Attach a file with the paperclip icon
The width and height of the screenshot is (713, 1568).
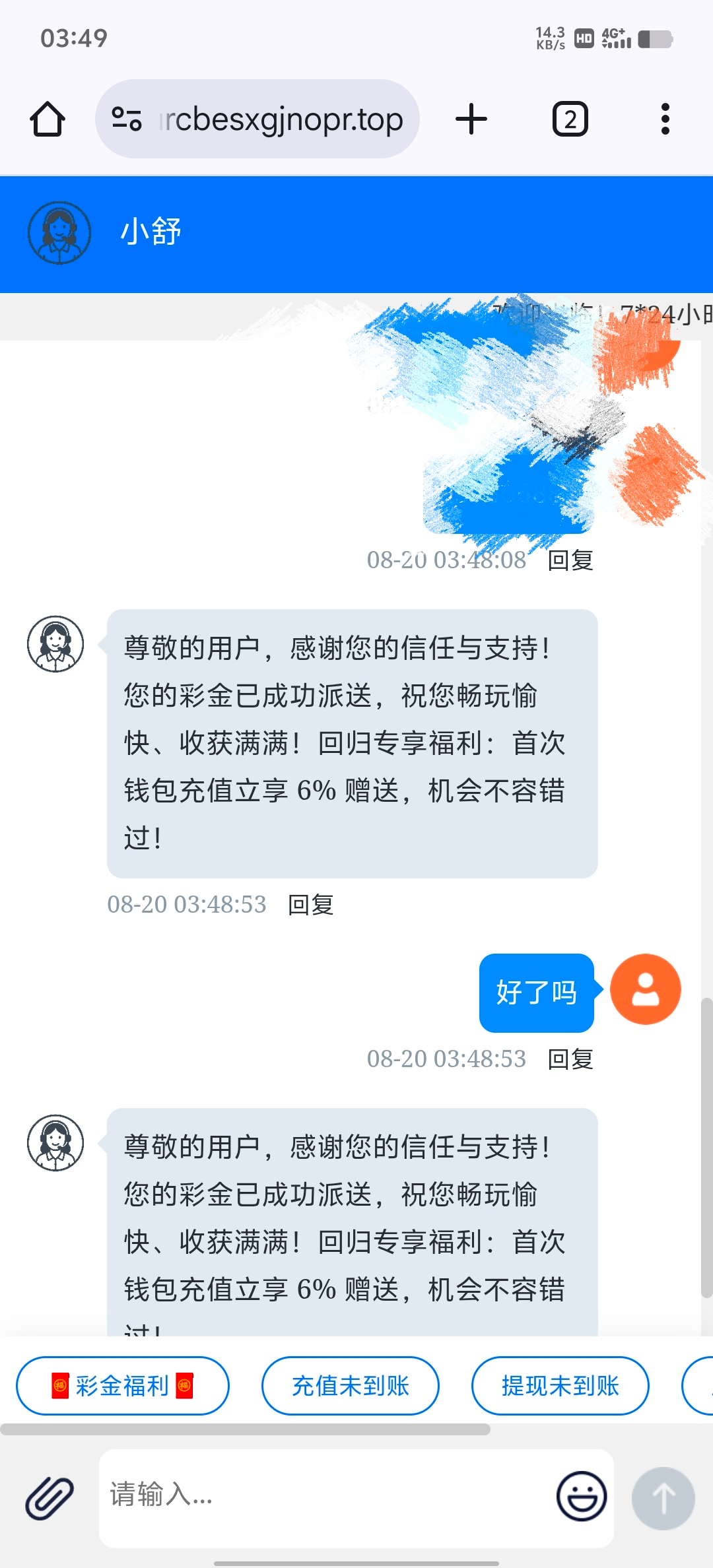point(50,1498)
